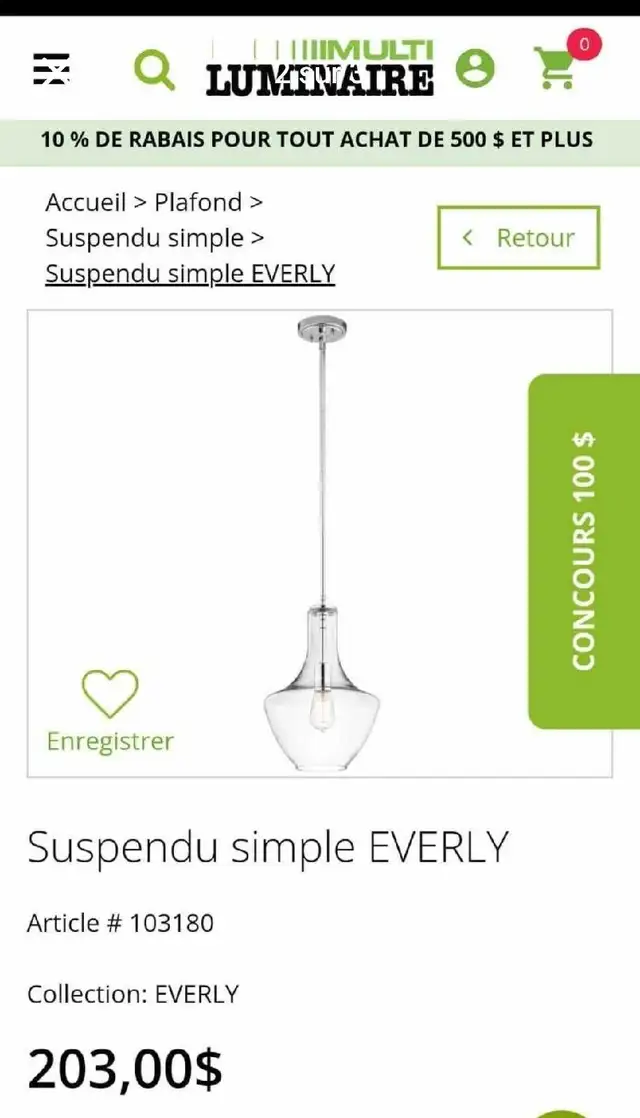Screen dimensions: 640x1118
Task: Open the search magnifier
Action: point(154,70)
